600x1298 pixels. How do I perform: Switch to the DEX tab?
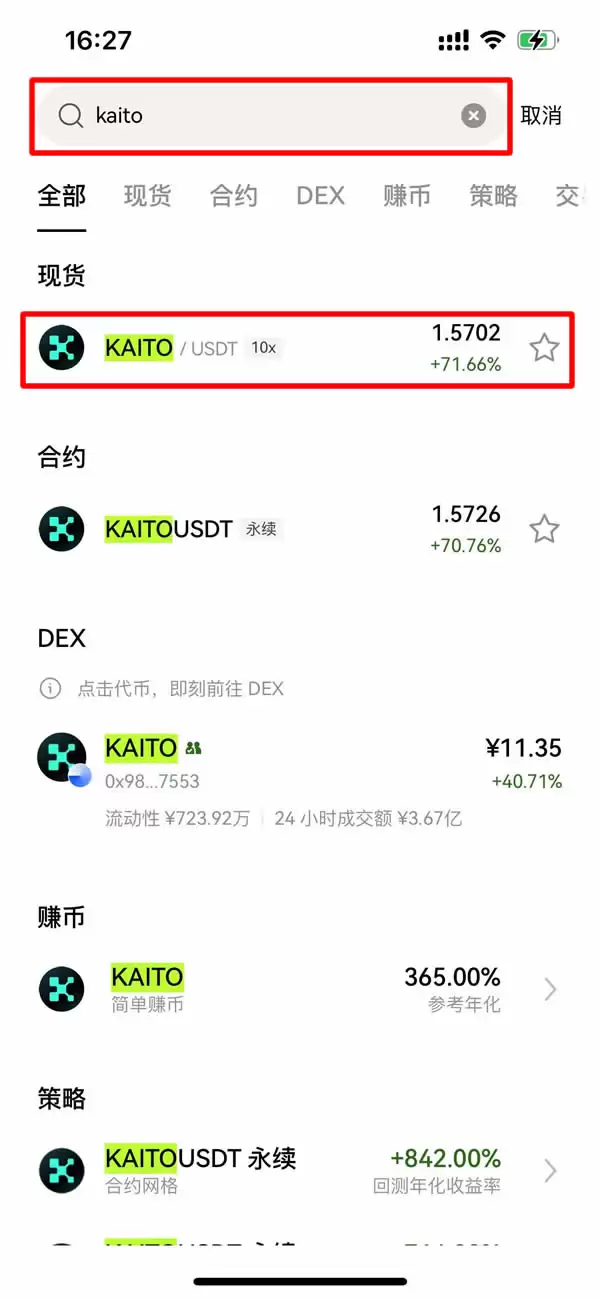coord(320,196)
